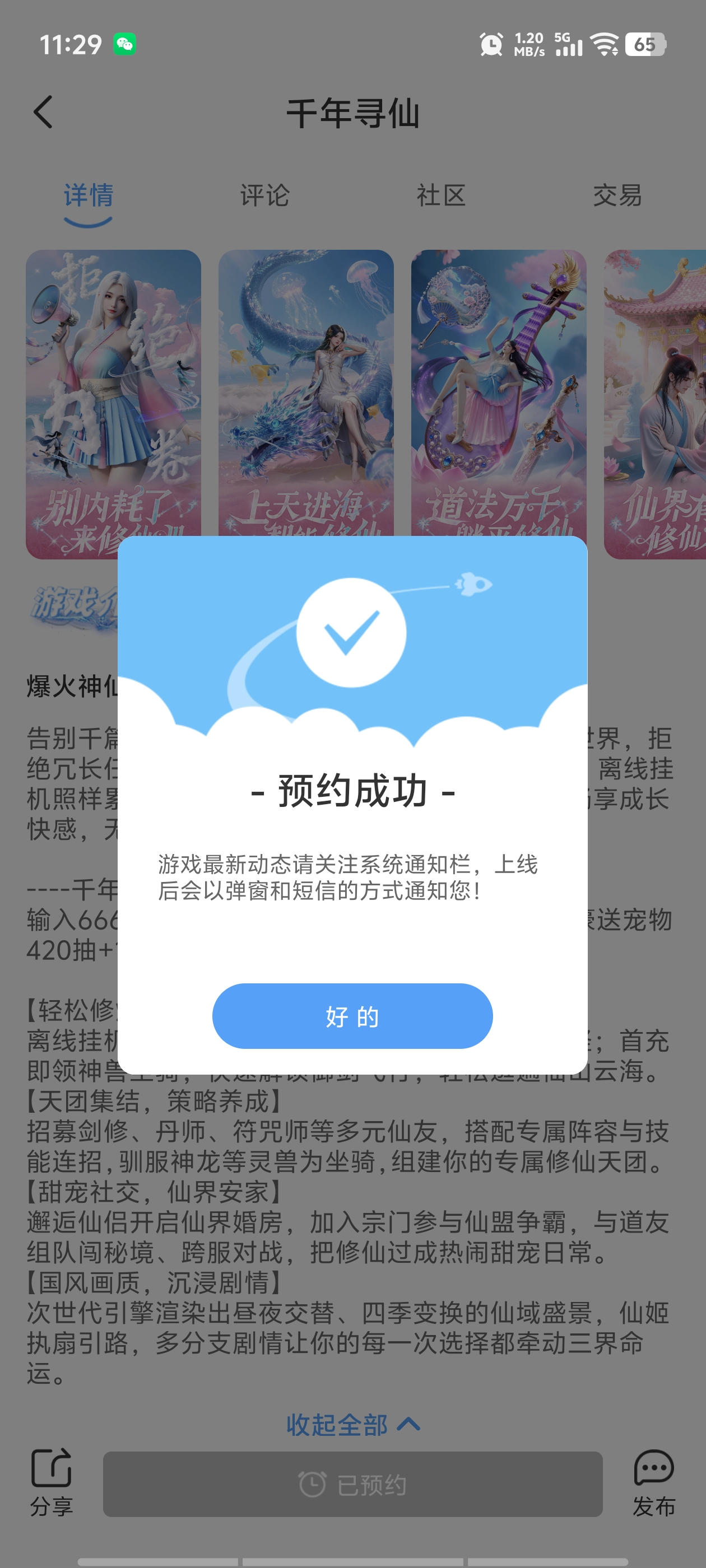Image resolution: width=706 pixels, height=1568 pixels.
Task: Open the 交易 tab
Action: pos(617,196)
